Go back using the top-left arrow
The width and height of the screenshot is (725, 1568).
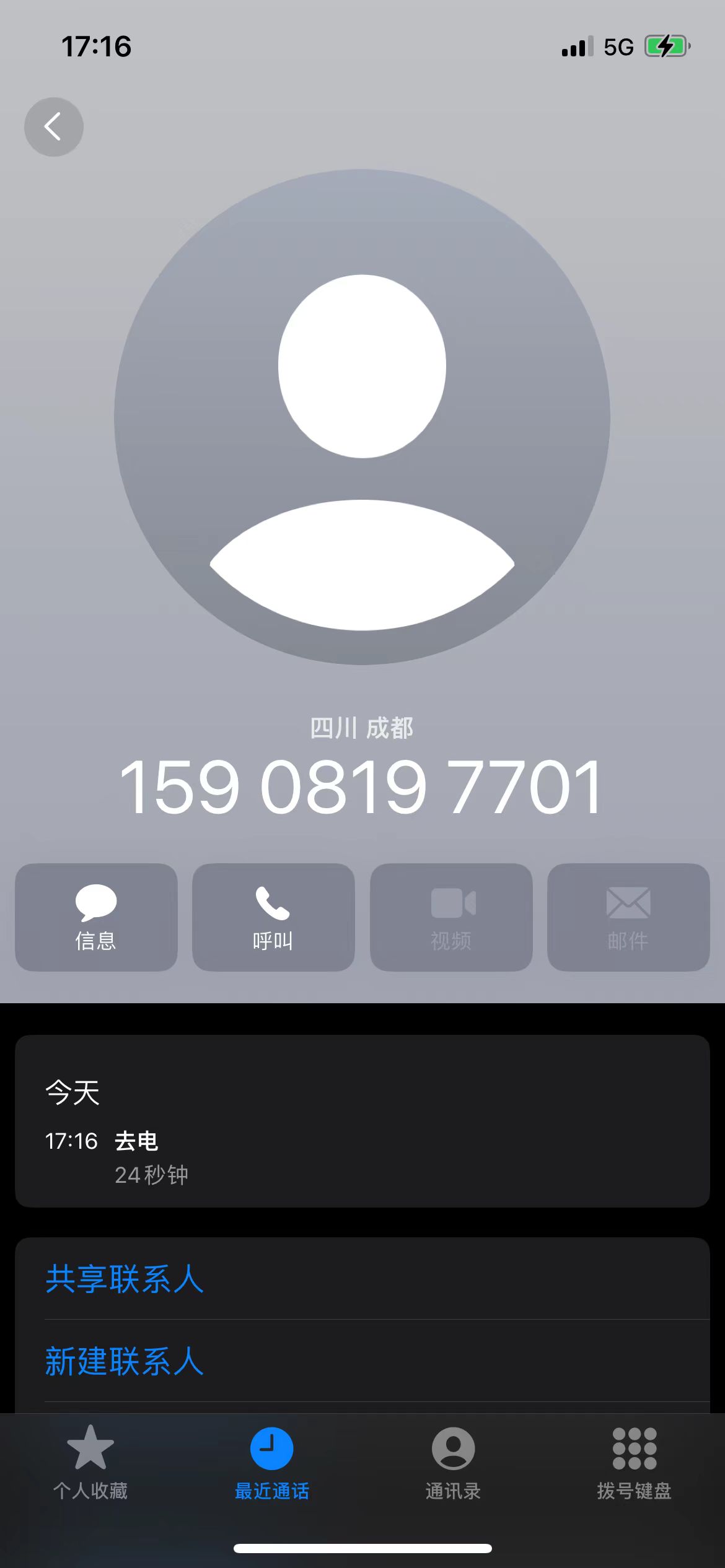click(54, 127)
